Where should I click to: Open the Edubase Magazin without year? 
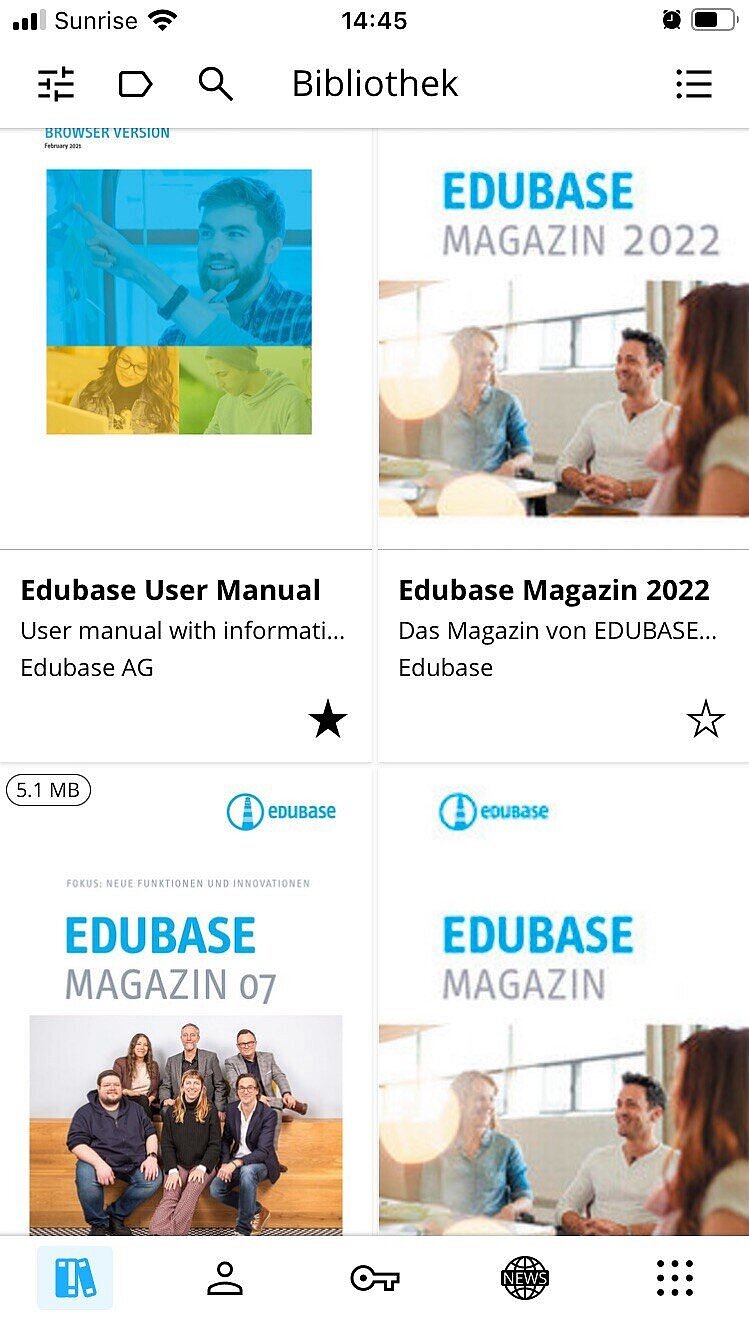(564, 1002)
